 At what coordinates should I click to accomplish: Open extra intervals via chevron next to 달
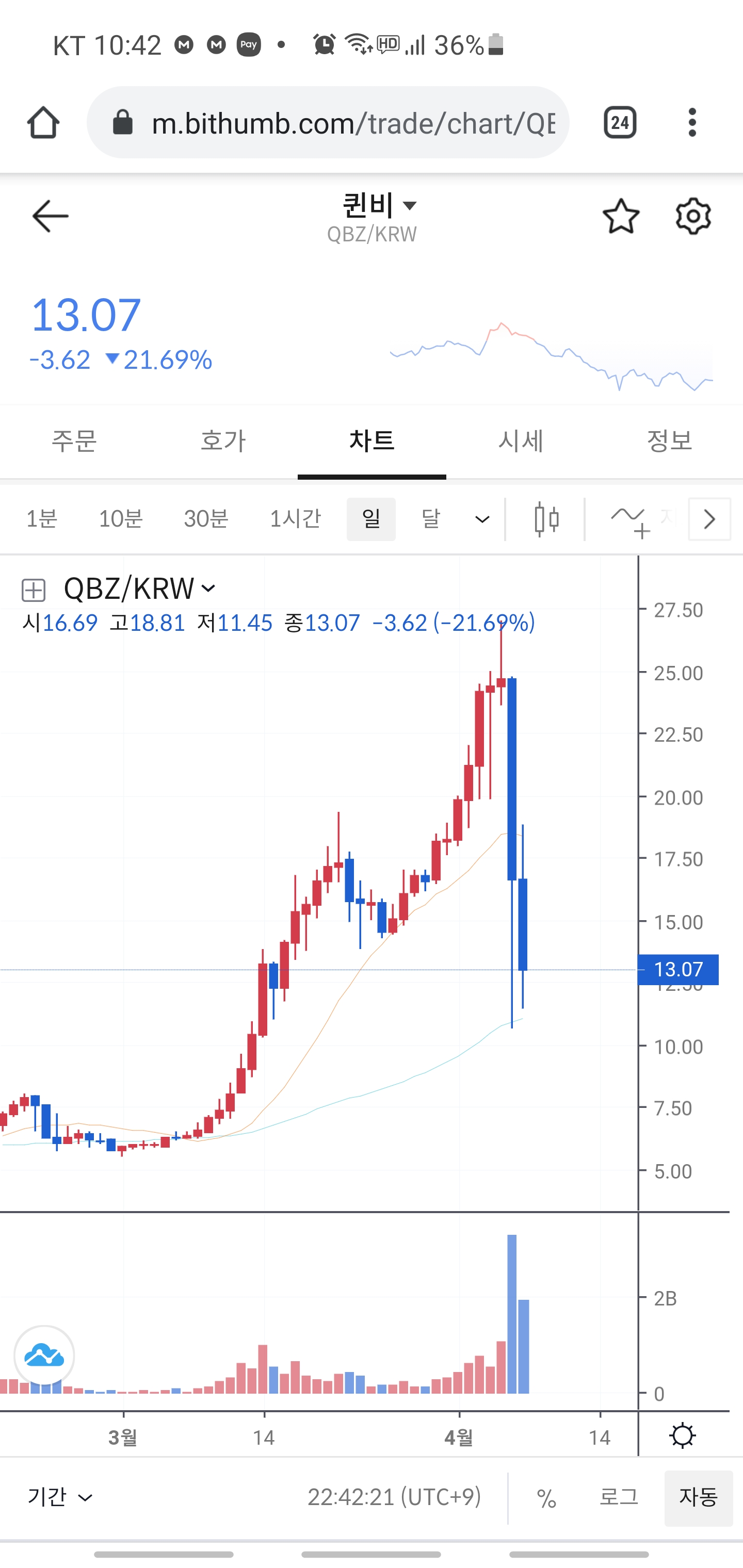point(480,519)
